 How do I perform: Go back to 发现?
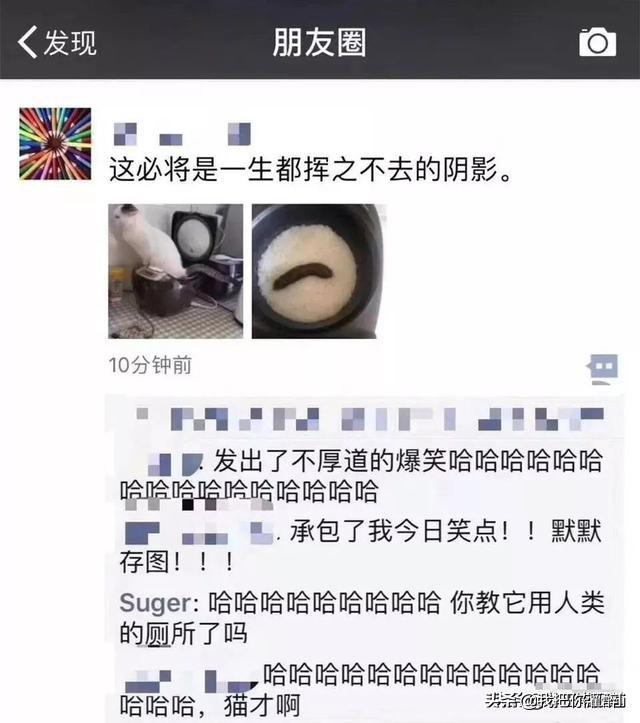pyautogui.click(x=58, y=42)
